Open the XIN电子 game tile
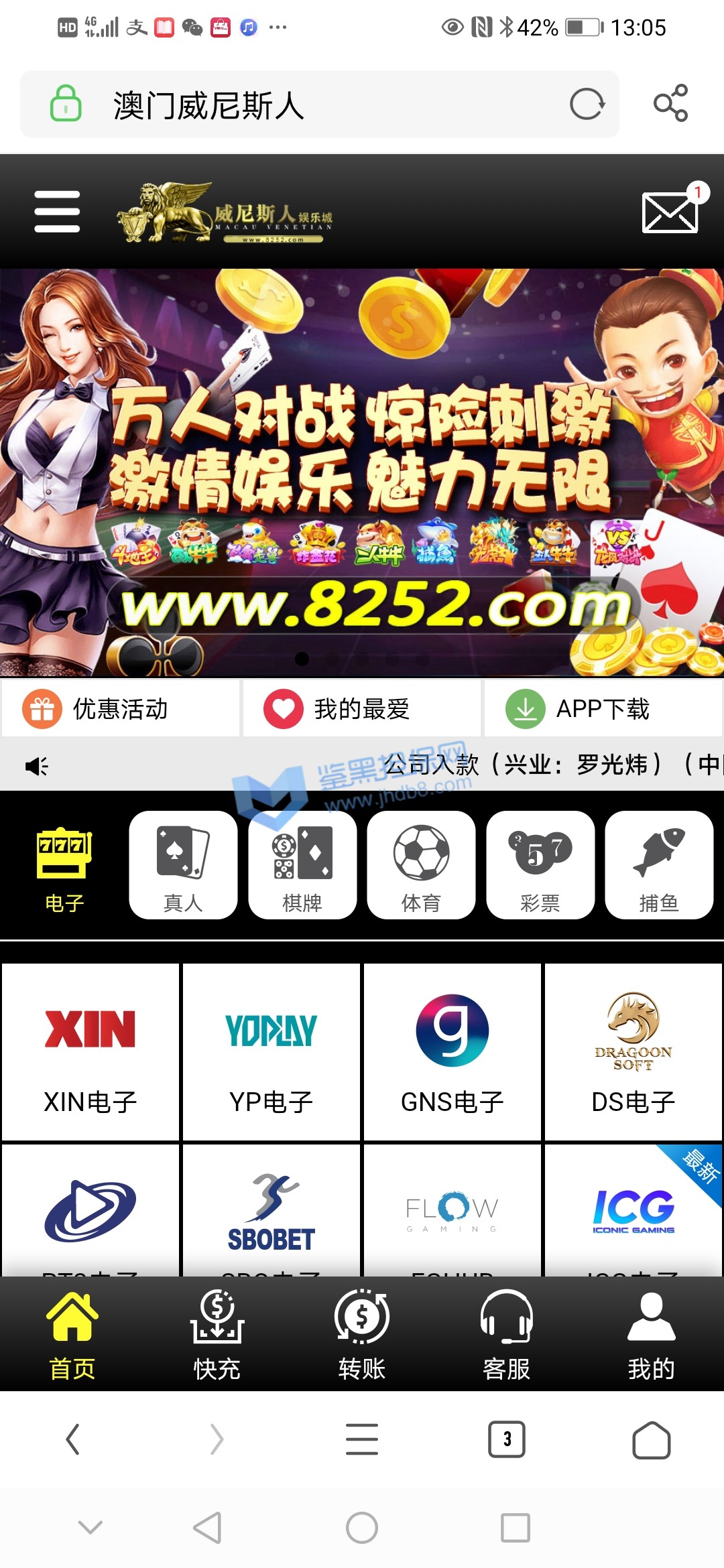This screenshot has width=724, height=1568. pyautogui.click(x=90, y=1052)
